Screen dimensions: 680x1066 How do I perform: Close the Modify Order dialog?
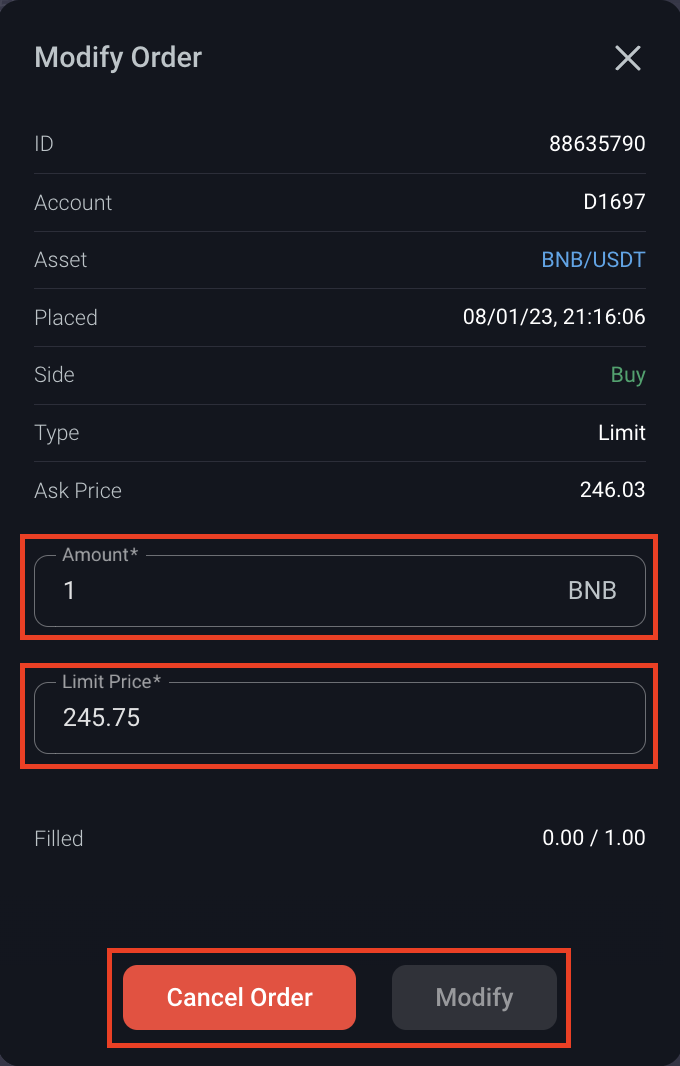[627, 58]
